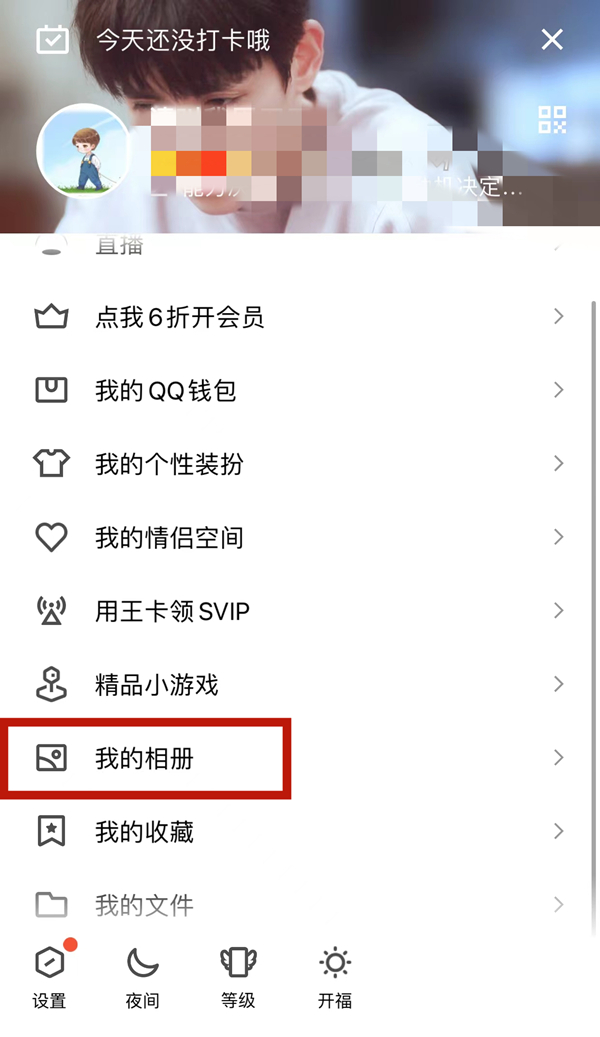Close the side drawer with X
The height and width of the screenshot is (1037, 600).
click(x=552, y=40)
